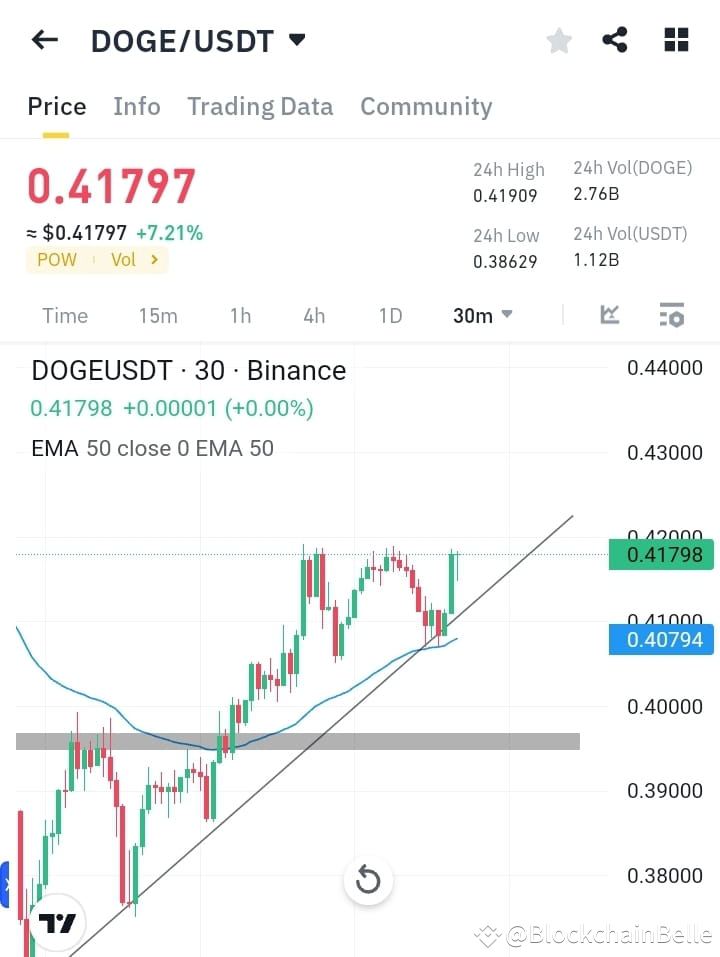Tap the refresh circular arrow on chart
720x957 pixels.
pyautogui.click(x=368, y=880)
